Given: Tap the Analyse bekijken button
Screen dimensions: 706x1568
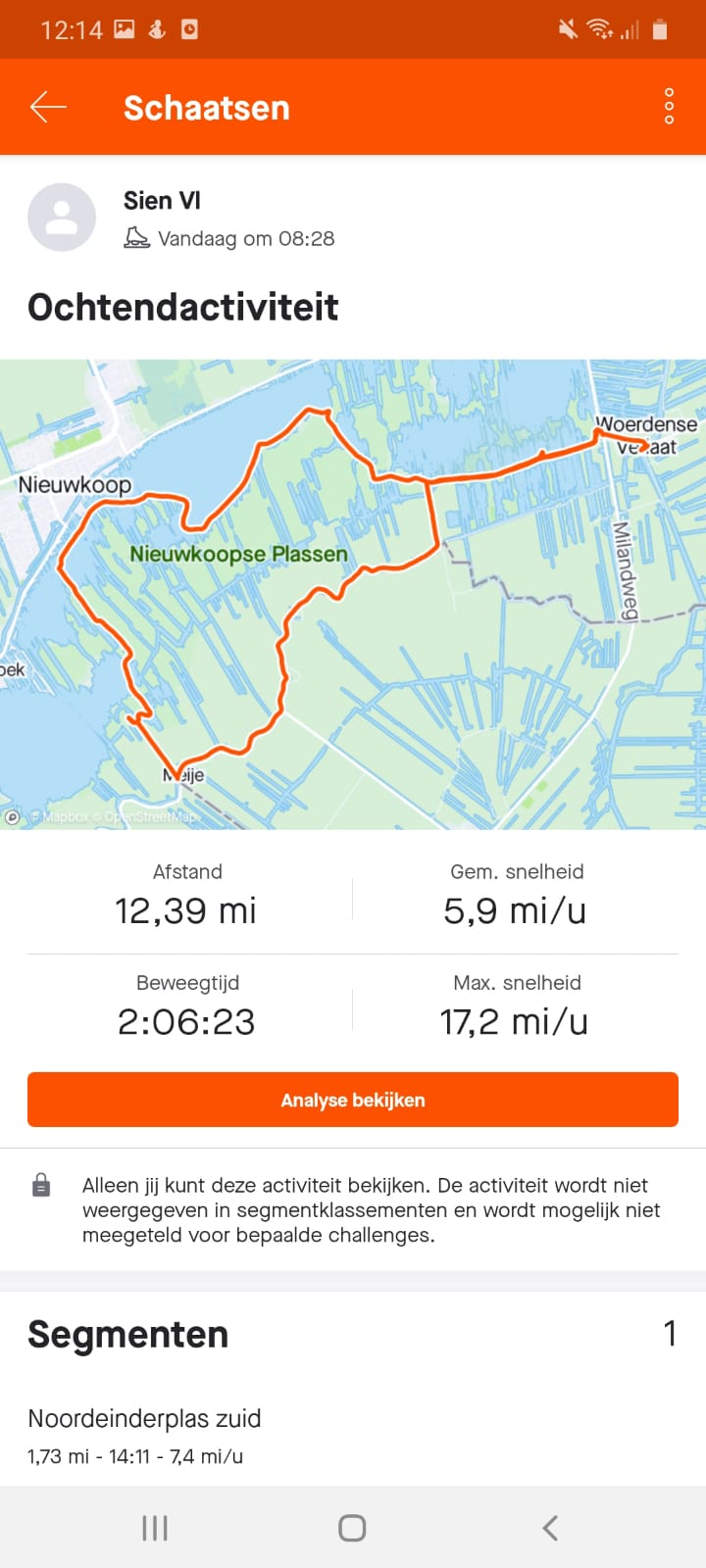Looking at the screenshot, I should point(353,1100).
